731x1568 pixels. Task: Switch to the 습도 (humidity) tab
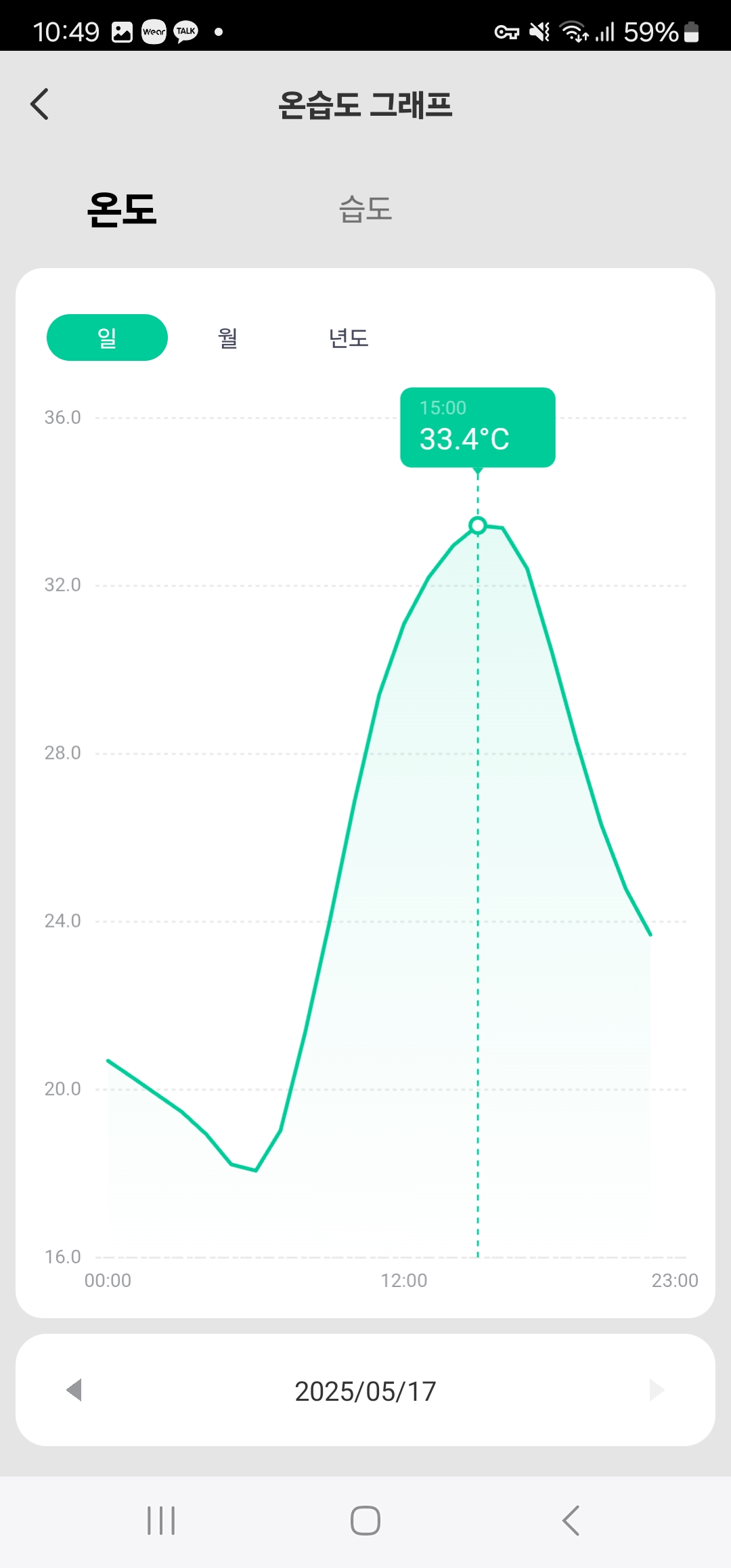coord(365,209)
